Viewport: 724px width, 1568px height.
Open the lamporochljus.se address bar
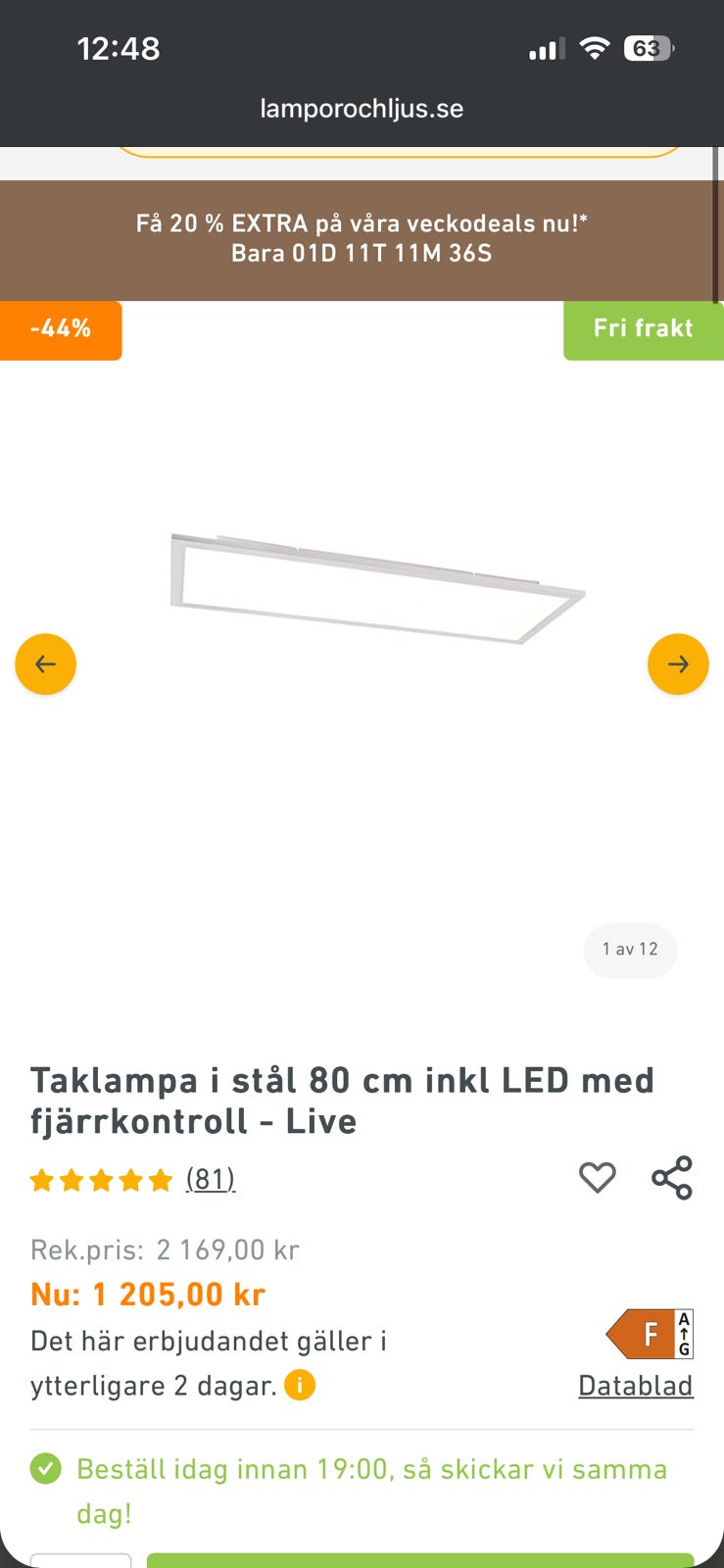(362, 109)
